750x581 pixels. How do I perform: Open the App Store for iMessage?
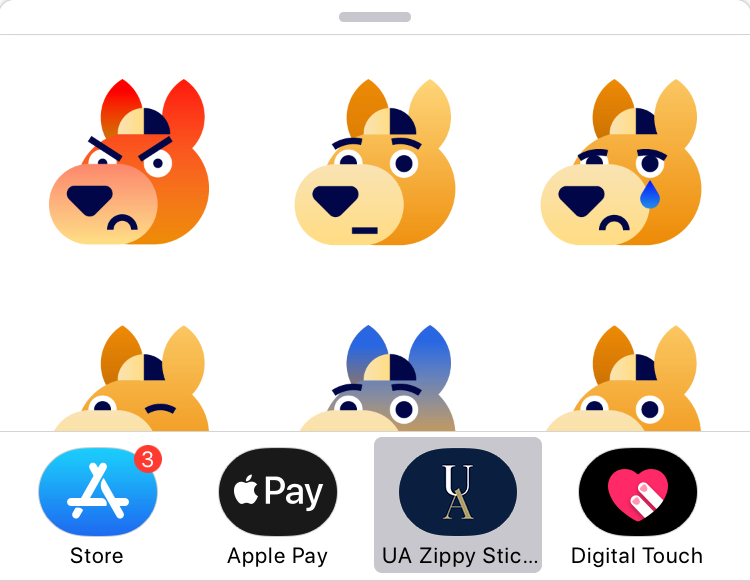click(97, 493)
